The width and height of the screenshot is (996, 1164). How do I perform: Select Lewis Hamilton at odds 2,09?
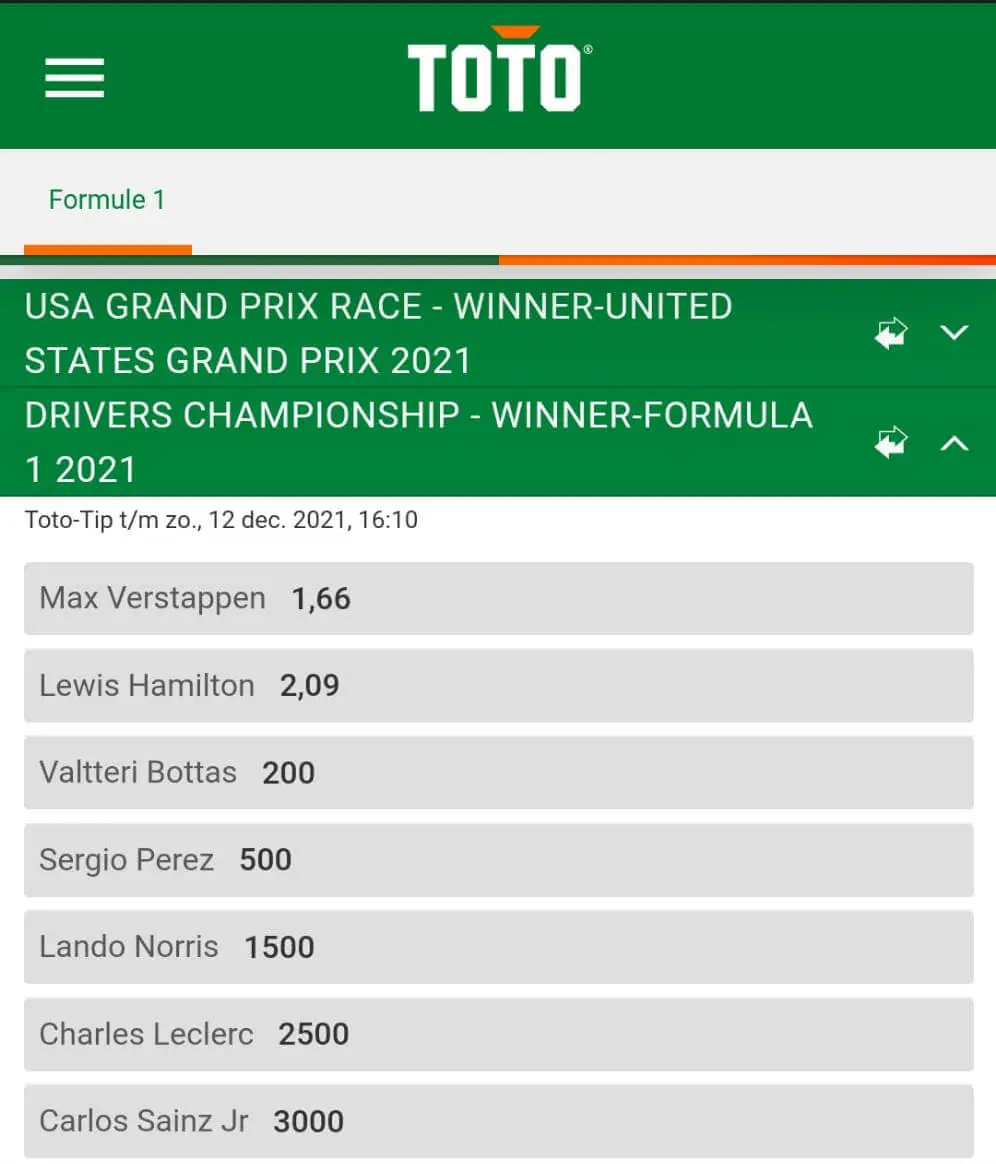tap(498, 686)
